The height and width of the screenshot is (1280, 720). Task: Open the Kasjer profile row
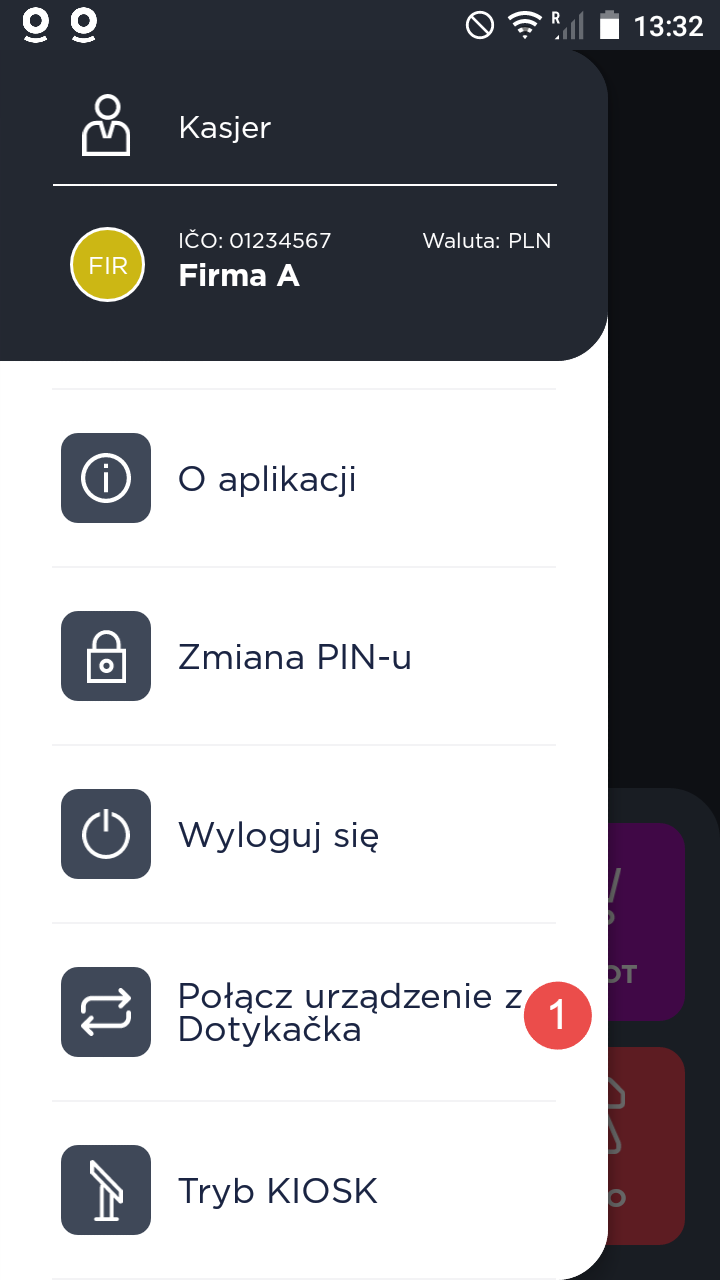224,127
